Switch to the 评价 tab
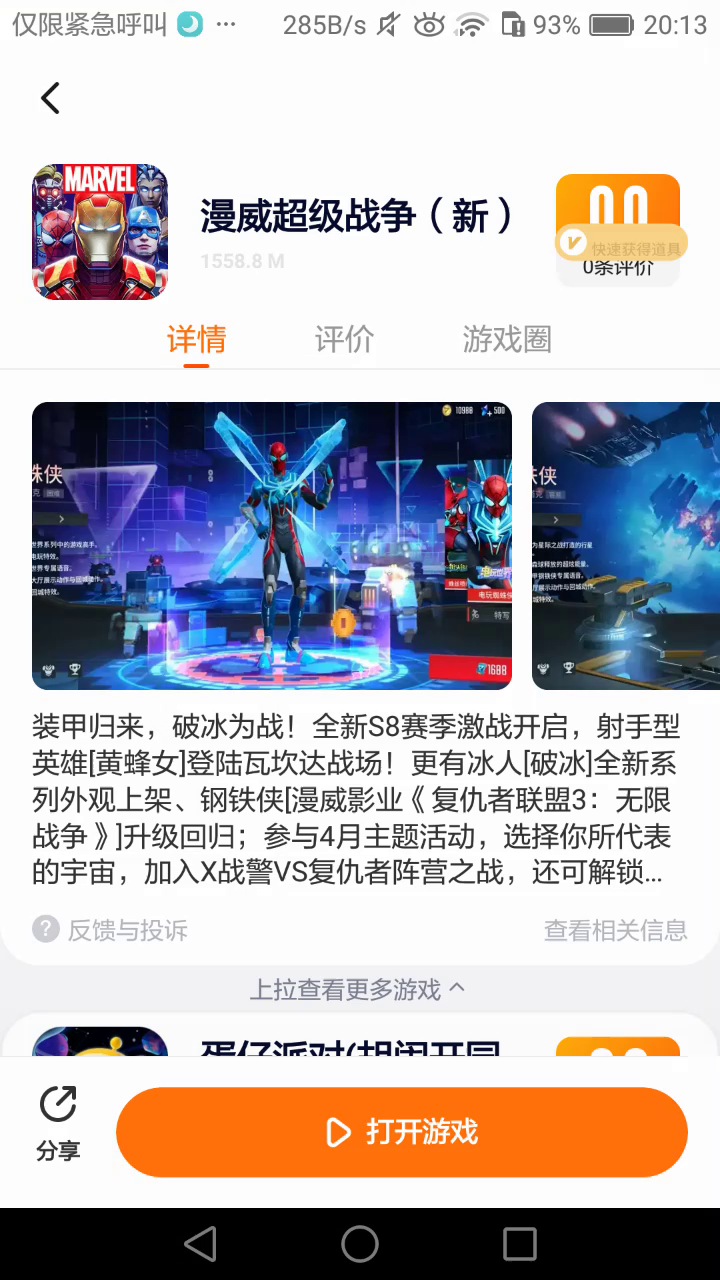Image resolution: width=720 pixels, height=1280 pixels. [344, 340]
